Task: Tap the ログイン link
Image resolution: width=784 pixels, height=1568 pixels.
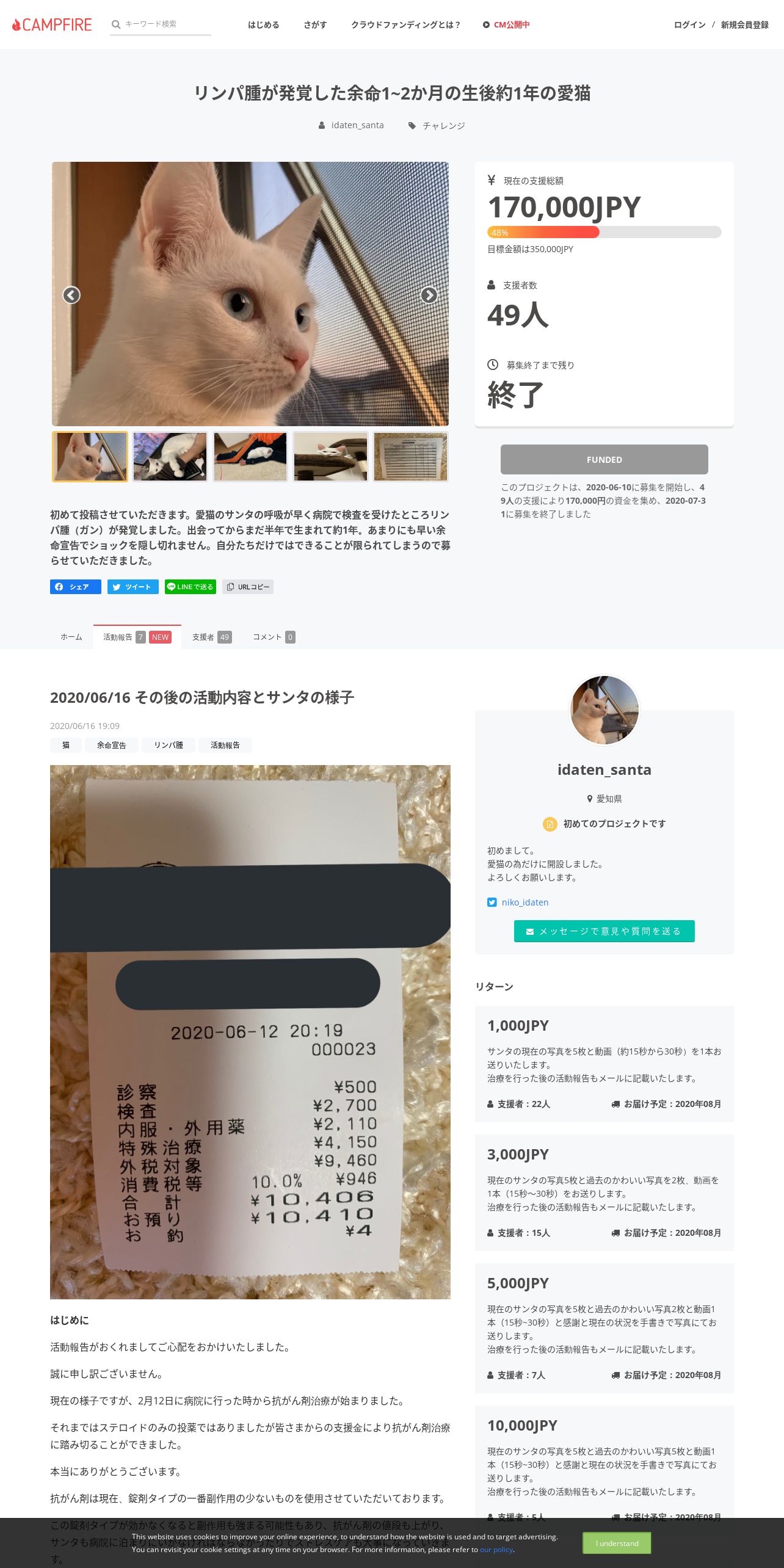Action: pos(689,25)
